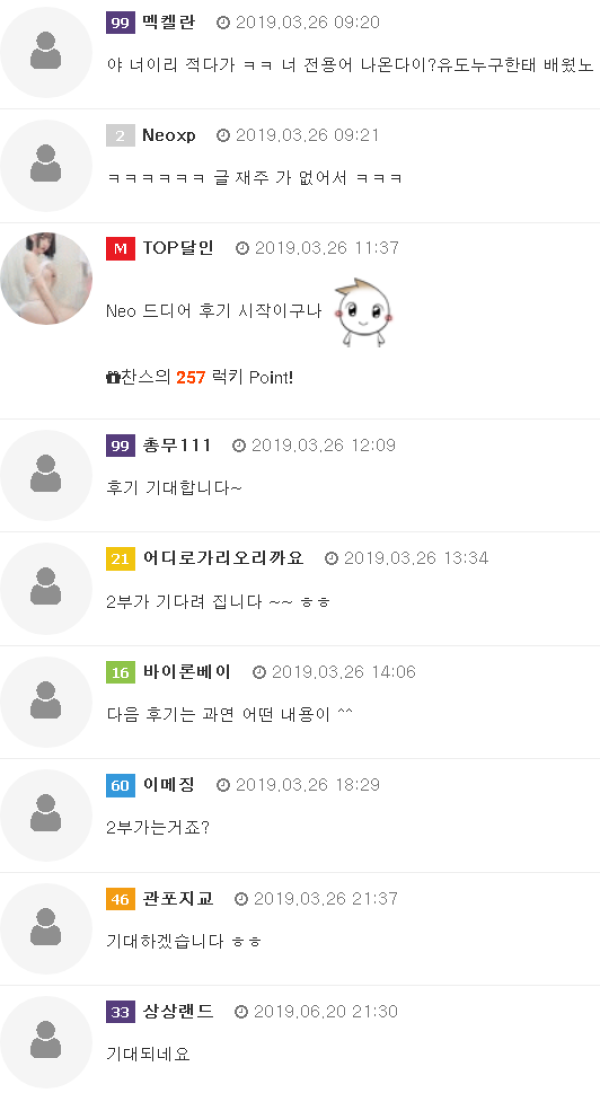Screen dimensions: 600x1093
Task: Tap the username 이메징
Action: (168, 785)
